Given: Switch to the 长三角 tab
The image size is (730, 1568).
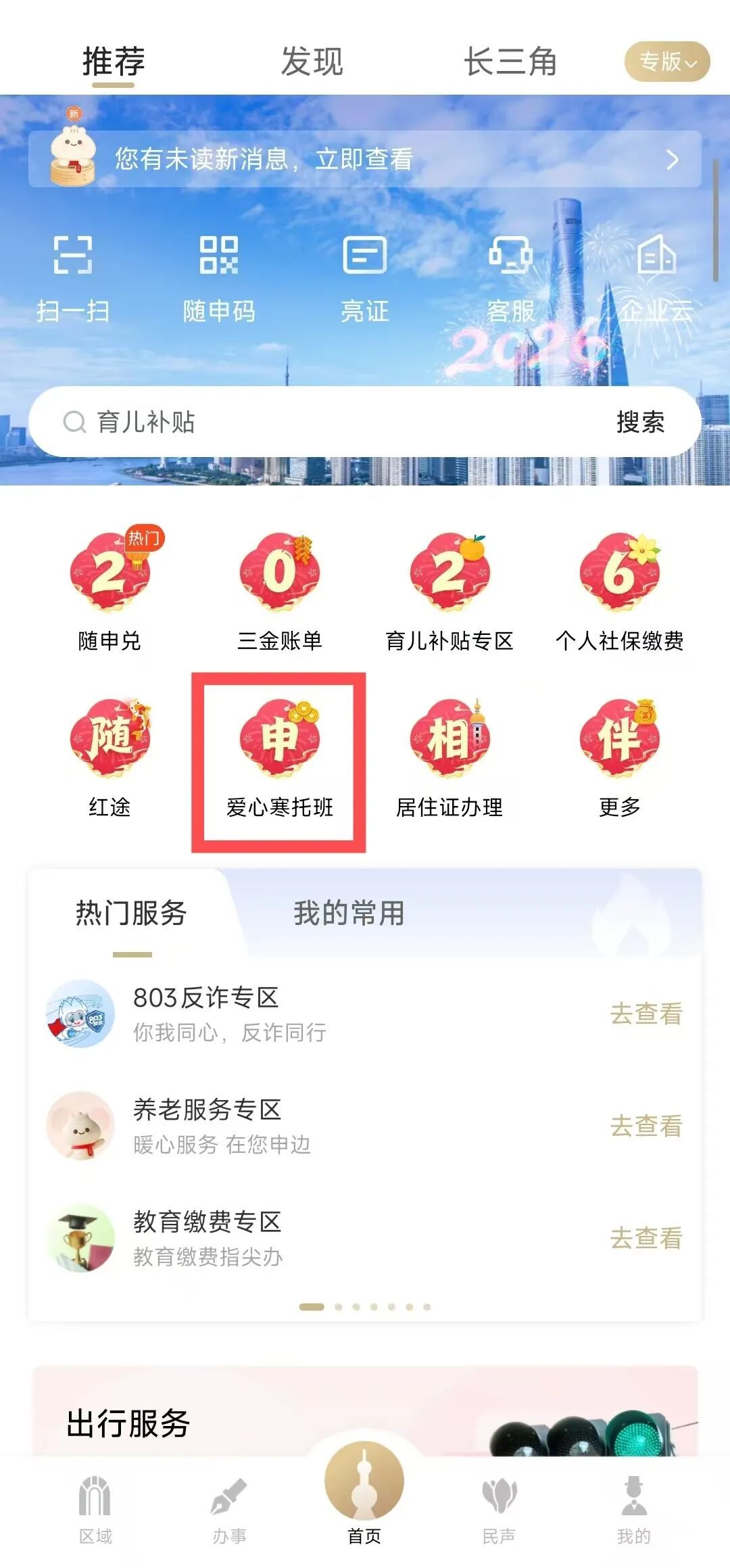Looking at the screenshot, I should pyautogui.click(x=510, y=62).
